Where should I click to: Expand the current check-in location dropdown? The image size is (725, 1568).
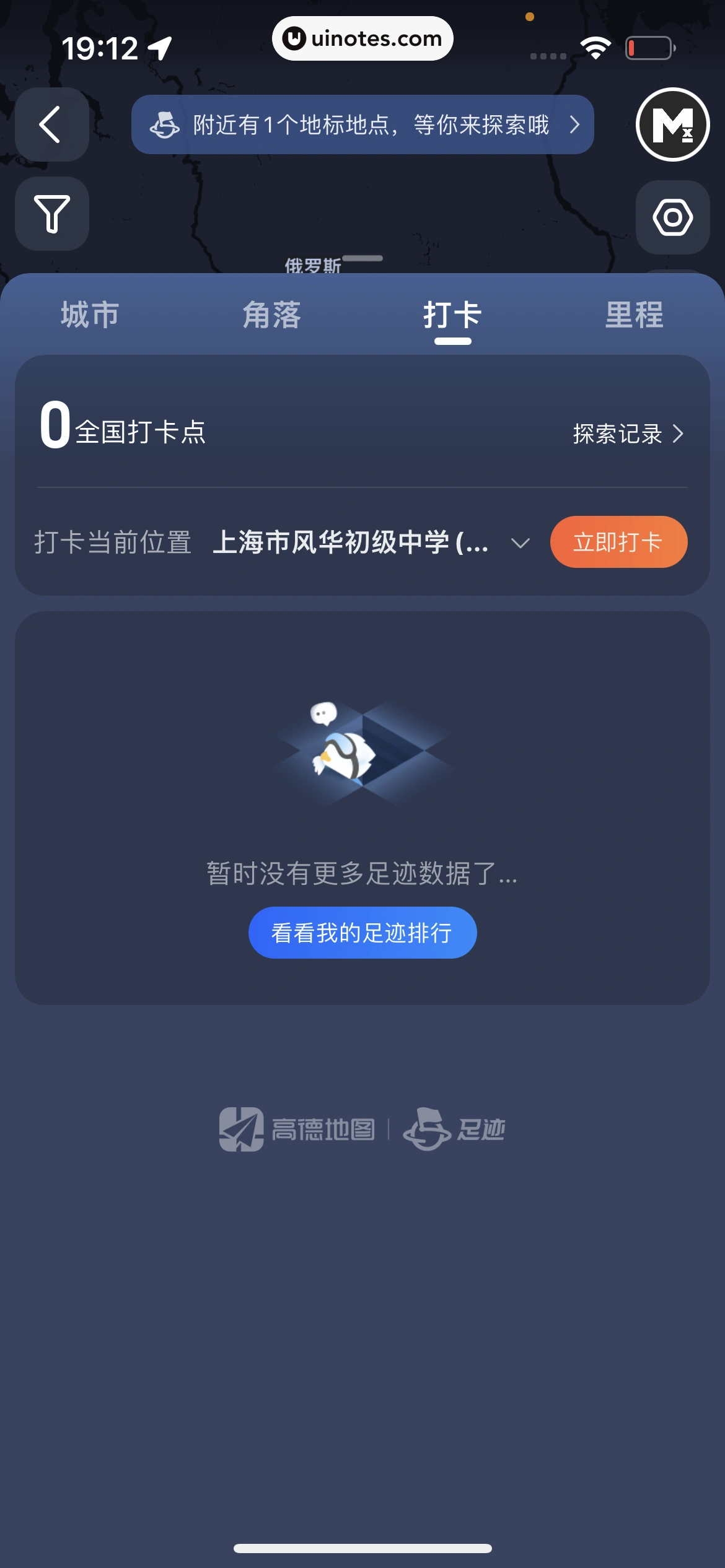[x=520, y=543]
